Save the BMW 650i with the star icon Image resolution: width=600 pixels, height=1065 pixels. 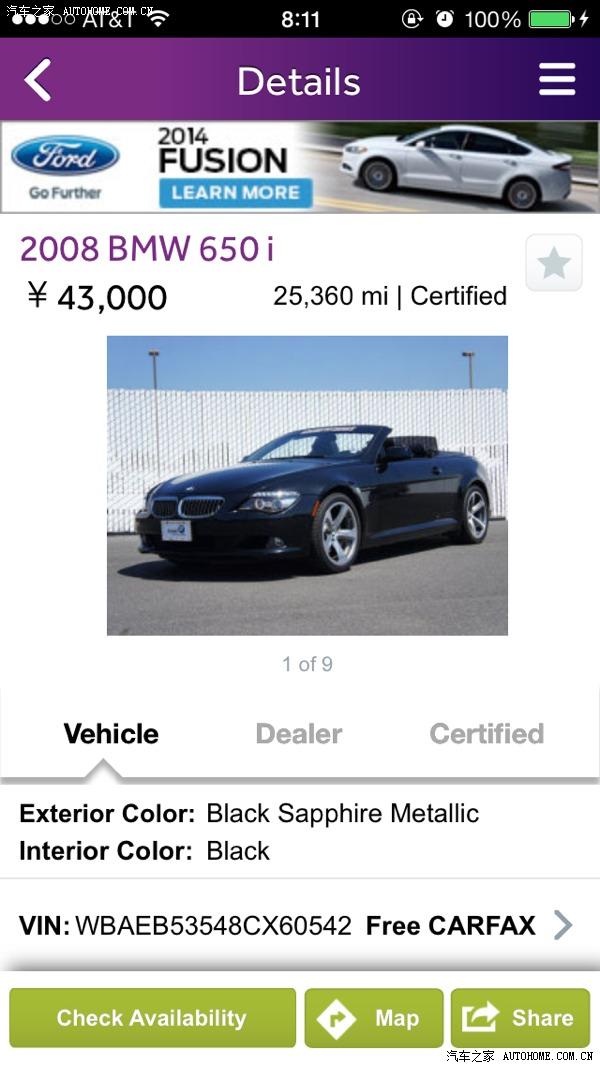pos(553,263)
